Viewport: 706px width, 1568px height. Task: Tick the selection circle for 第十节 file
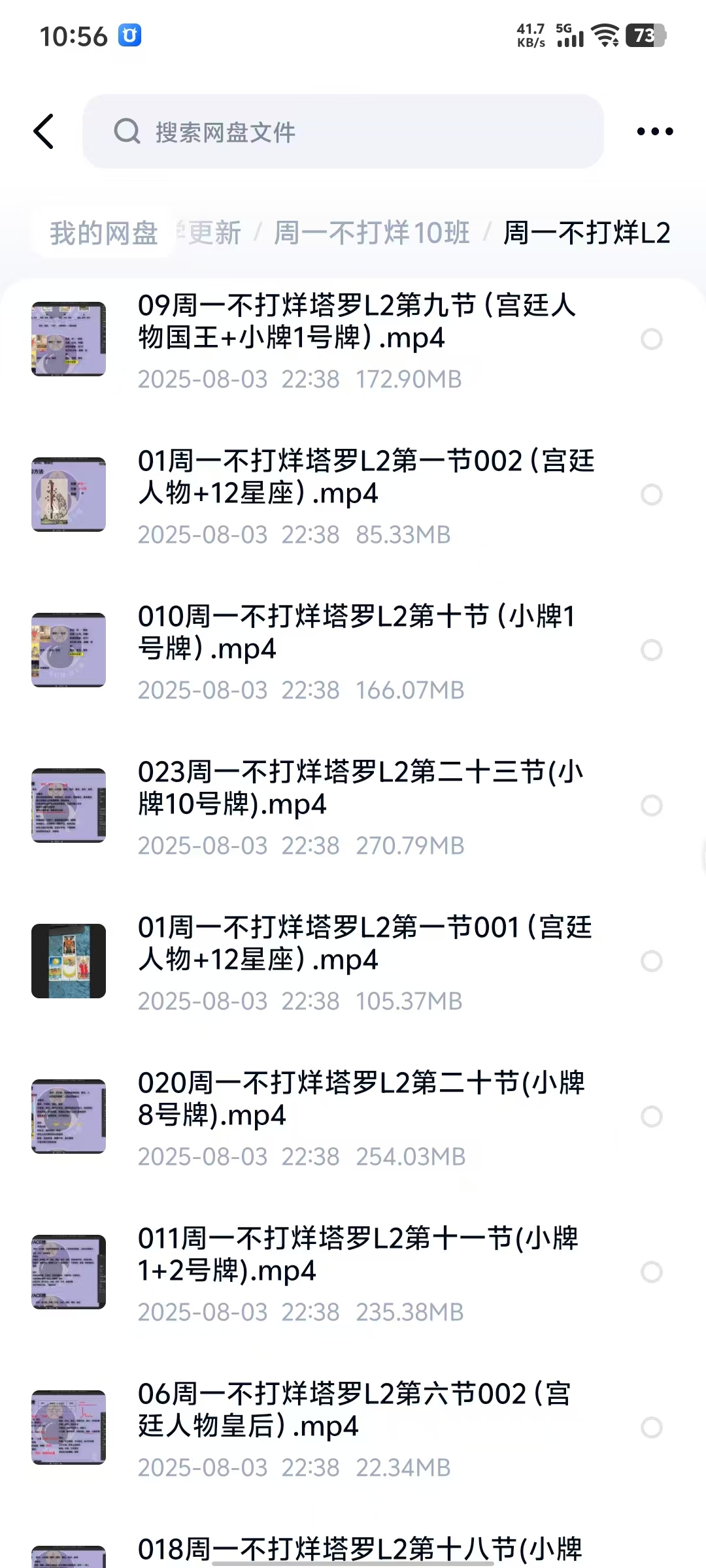[651, 650]
